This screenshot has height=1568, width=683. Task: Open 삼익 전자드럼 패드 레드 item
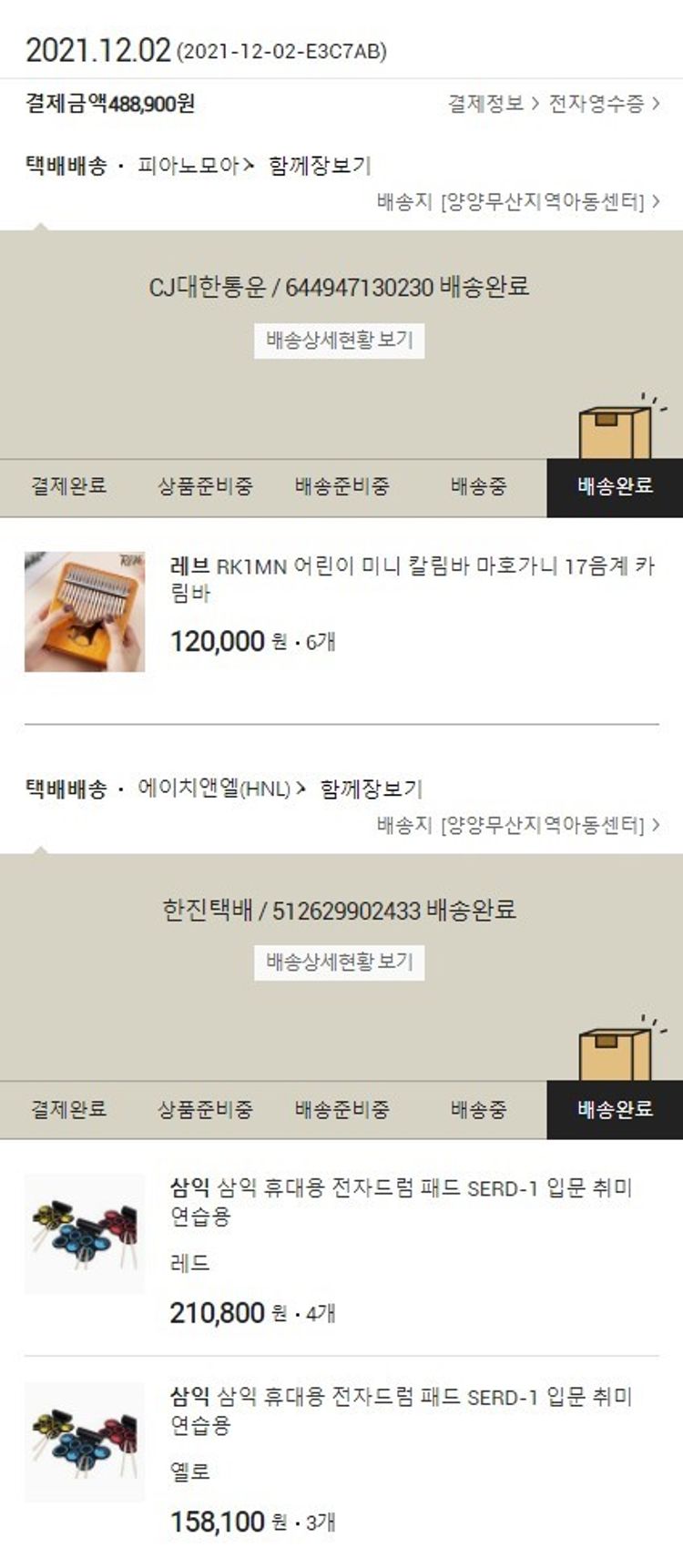[401, 1201]
